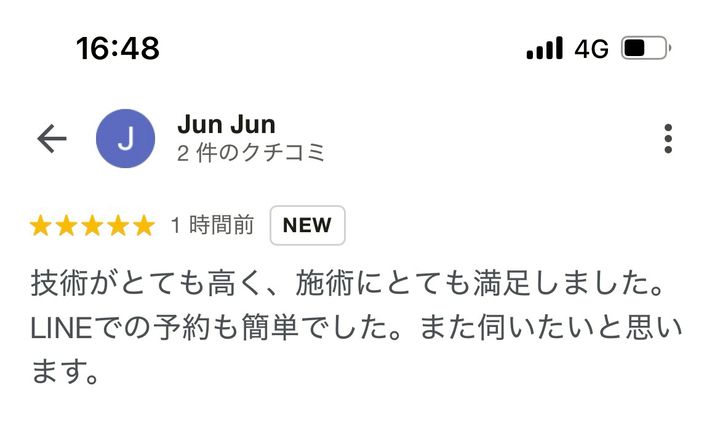Open Jun Jun's reviewer profile
720x433 pixels.
click(226, 125)
